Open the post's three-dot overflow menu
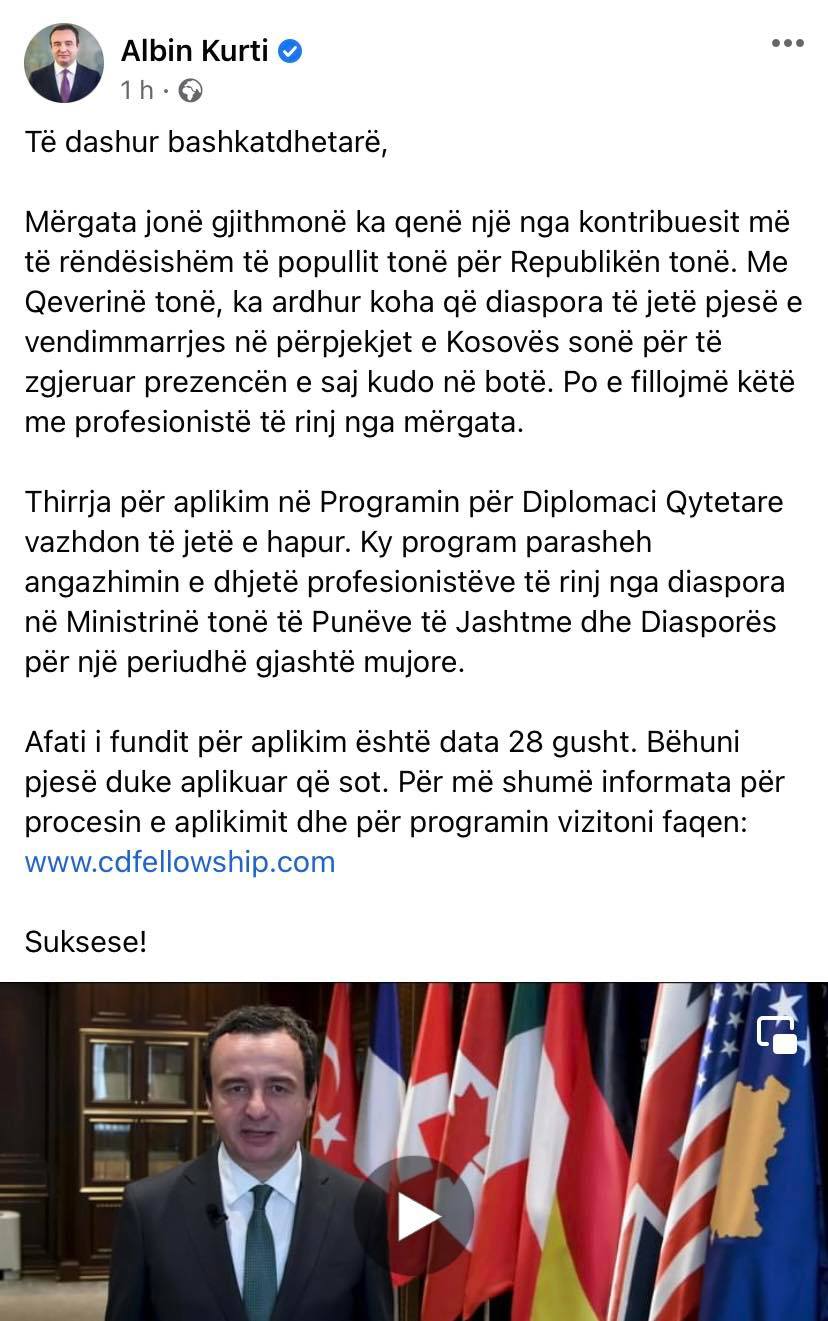The height and width of the screenshot is (1321, 828). click(787, 44)
